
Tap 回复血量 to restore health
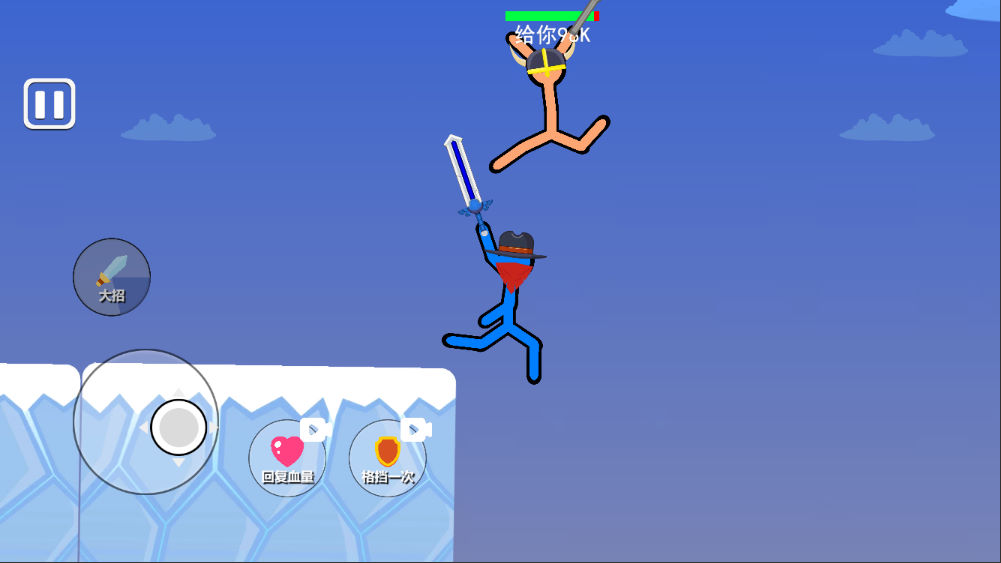pos(287,457)
